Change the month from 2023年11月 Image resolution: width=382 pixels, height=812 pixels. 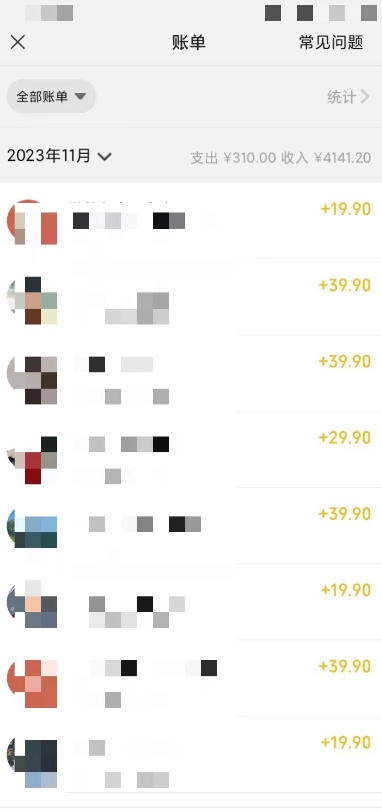(x=59, y=155)
